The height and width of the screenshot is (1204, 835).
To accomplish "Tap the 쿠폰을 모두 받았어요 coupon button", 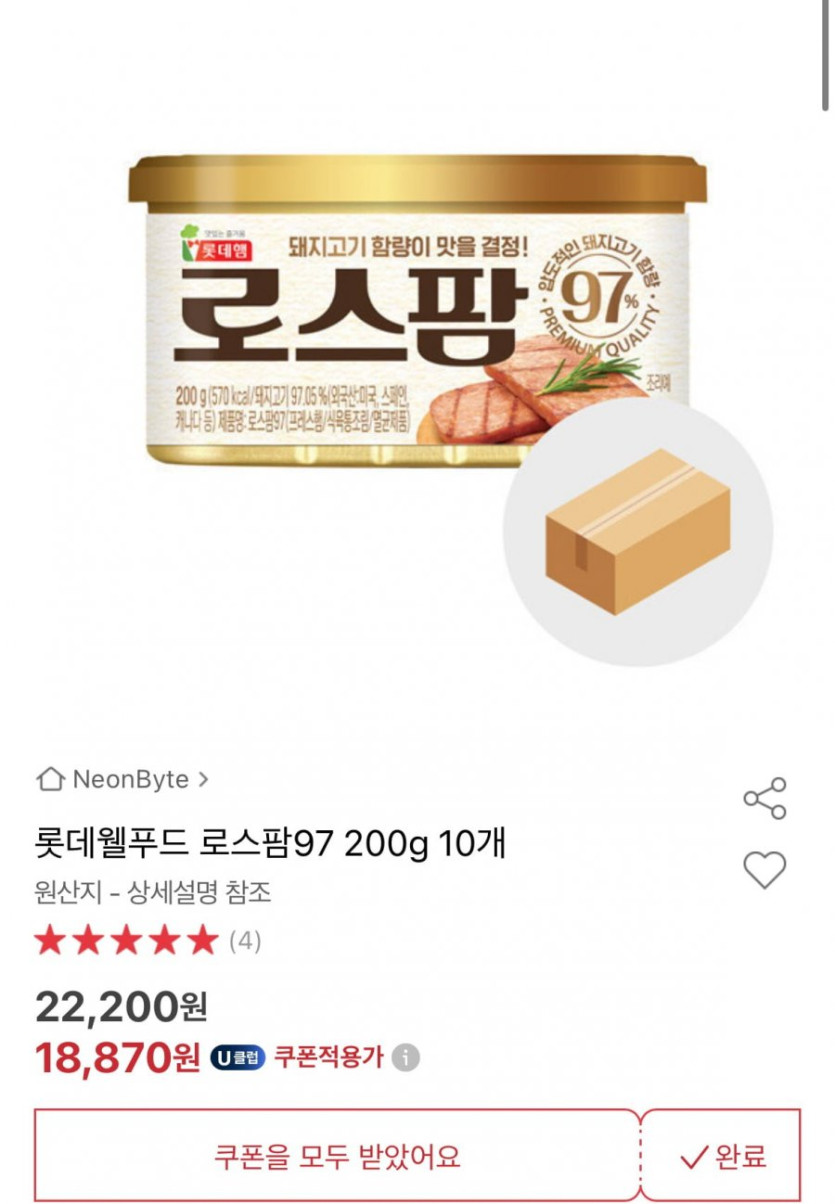I will [x=337, y=1157].
